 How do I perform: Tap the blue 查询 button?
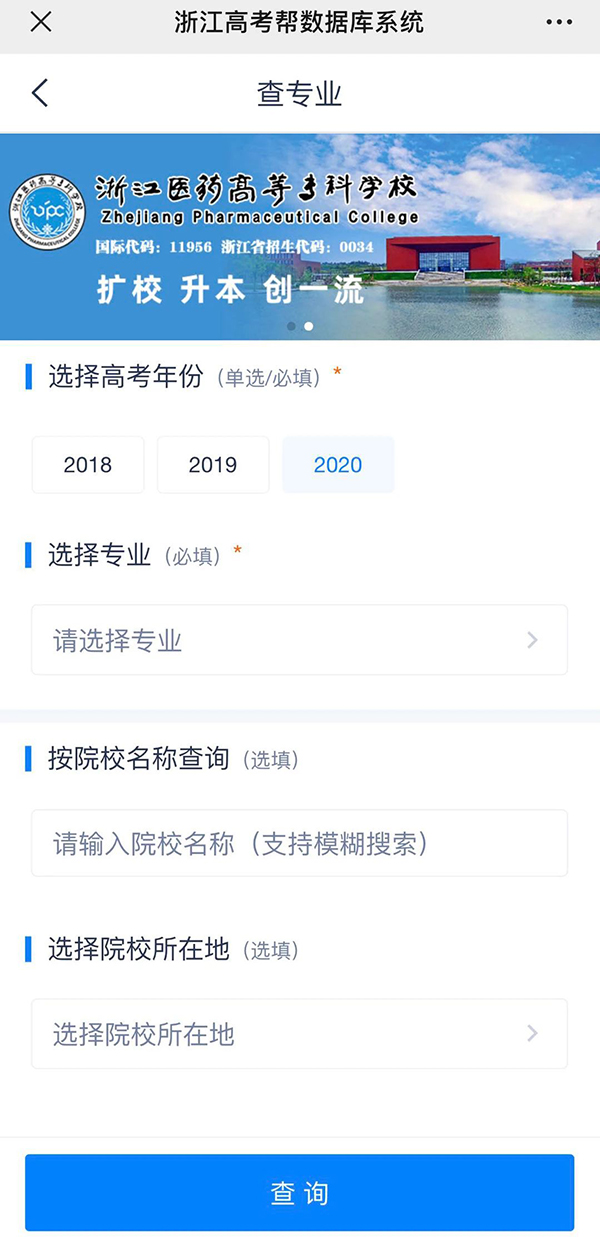click(299, 1193)
